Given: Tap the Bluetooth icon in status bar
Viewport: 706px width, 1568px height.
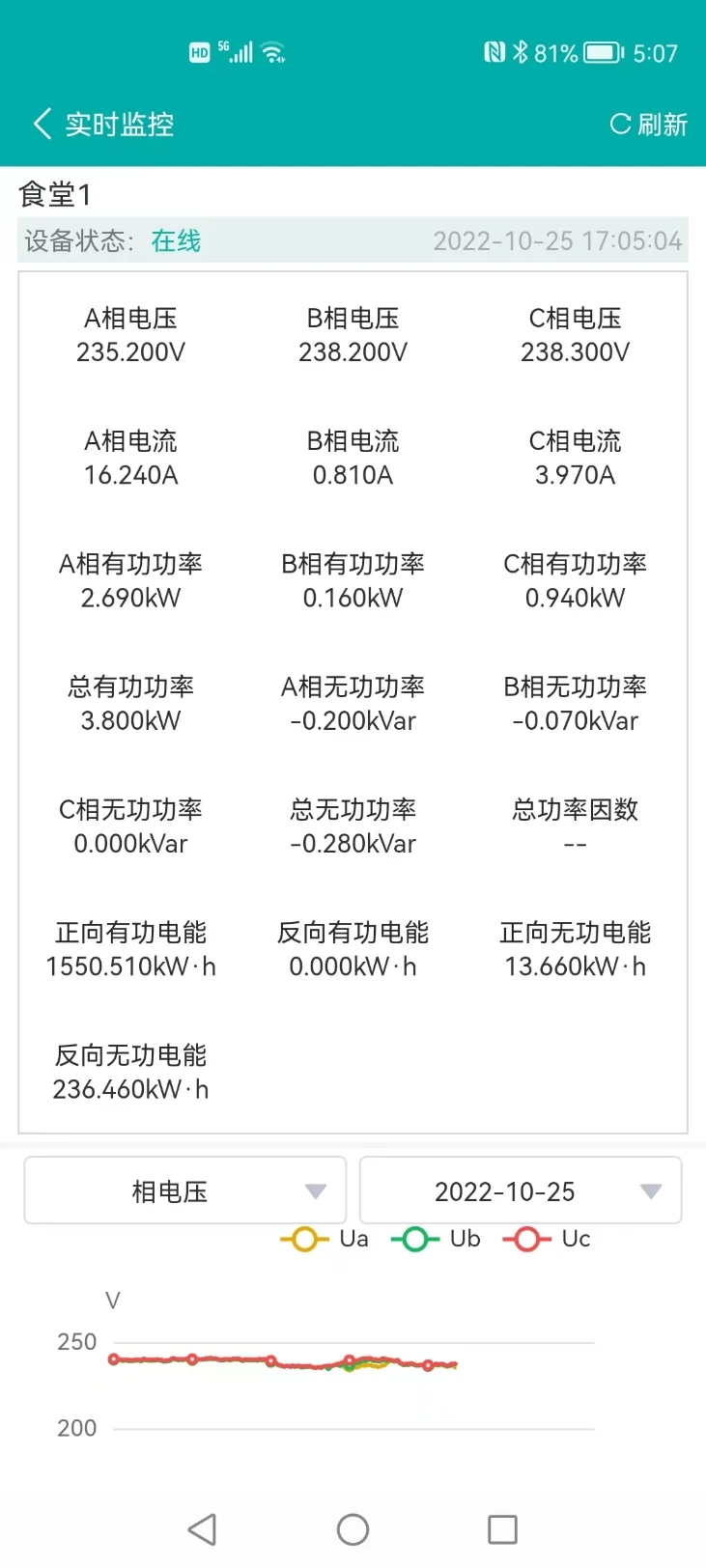Looking at the screenshot, I should [521, 51].
